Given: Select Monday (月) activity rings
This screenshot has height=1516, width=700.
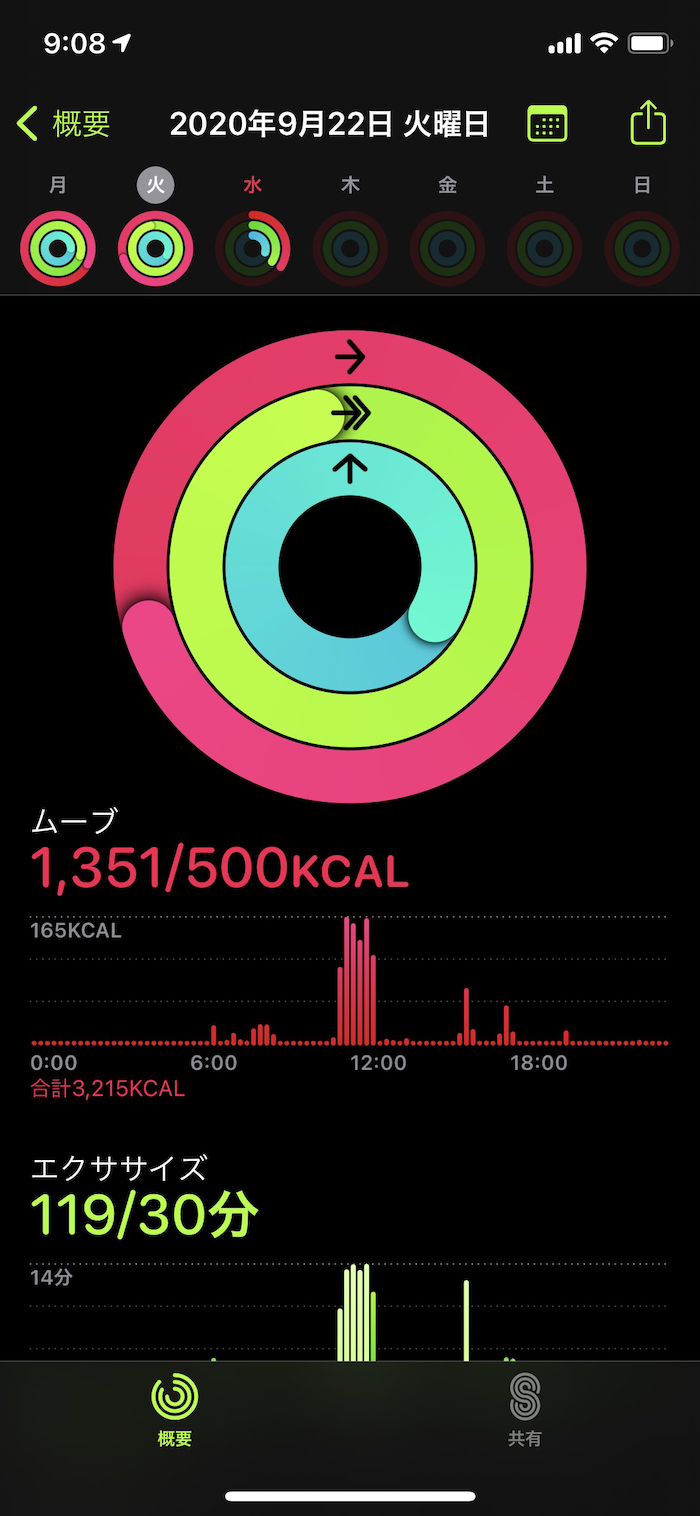Looking at the screenshot, I should [58, 247].
